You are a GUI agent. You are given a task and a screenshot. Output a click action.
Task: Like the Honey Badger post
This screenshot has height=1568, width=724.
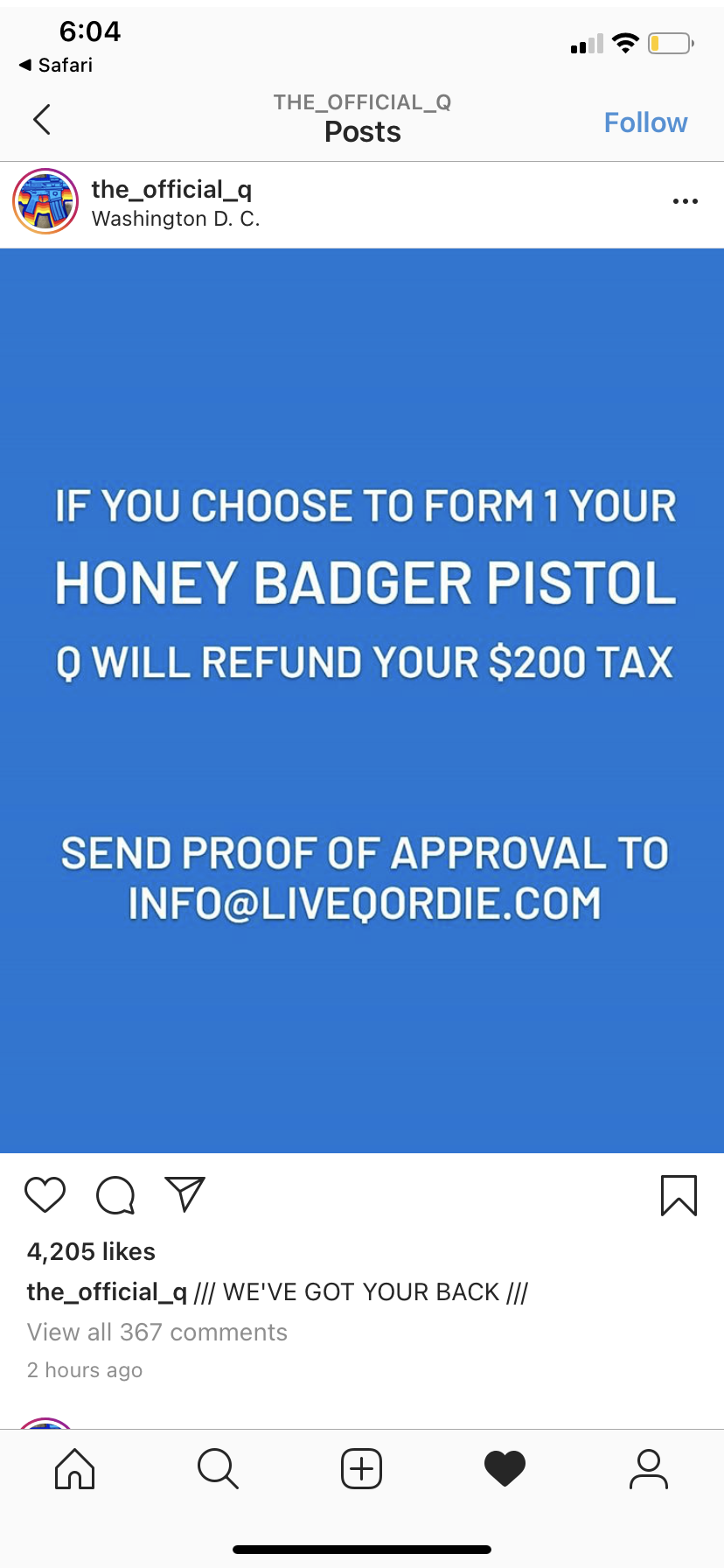(x=45, y=1194)
